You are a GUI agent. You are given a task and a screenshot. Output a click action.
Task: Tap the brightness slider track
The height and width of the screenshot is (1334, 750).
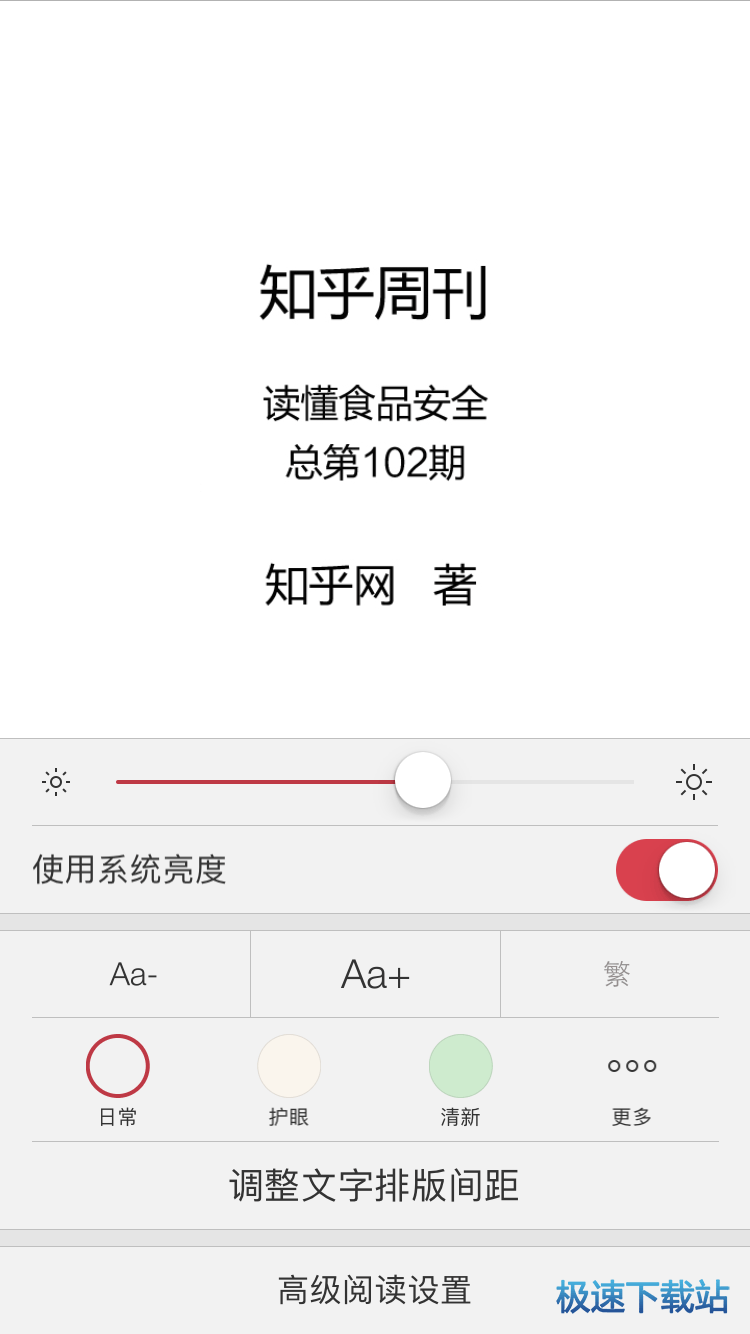click(540, 782)
